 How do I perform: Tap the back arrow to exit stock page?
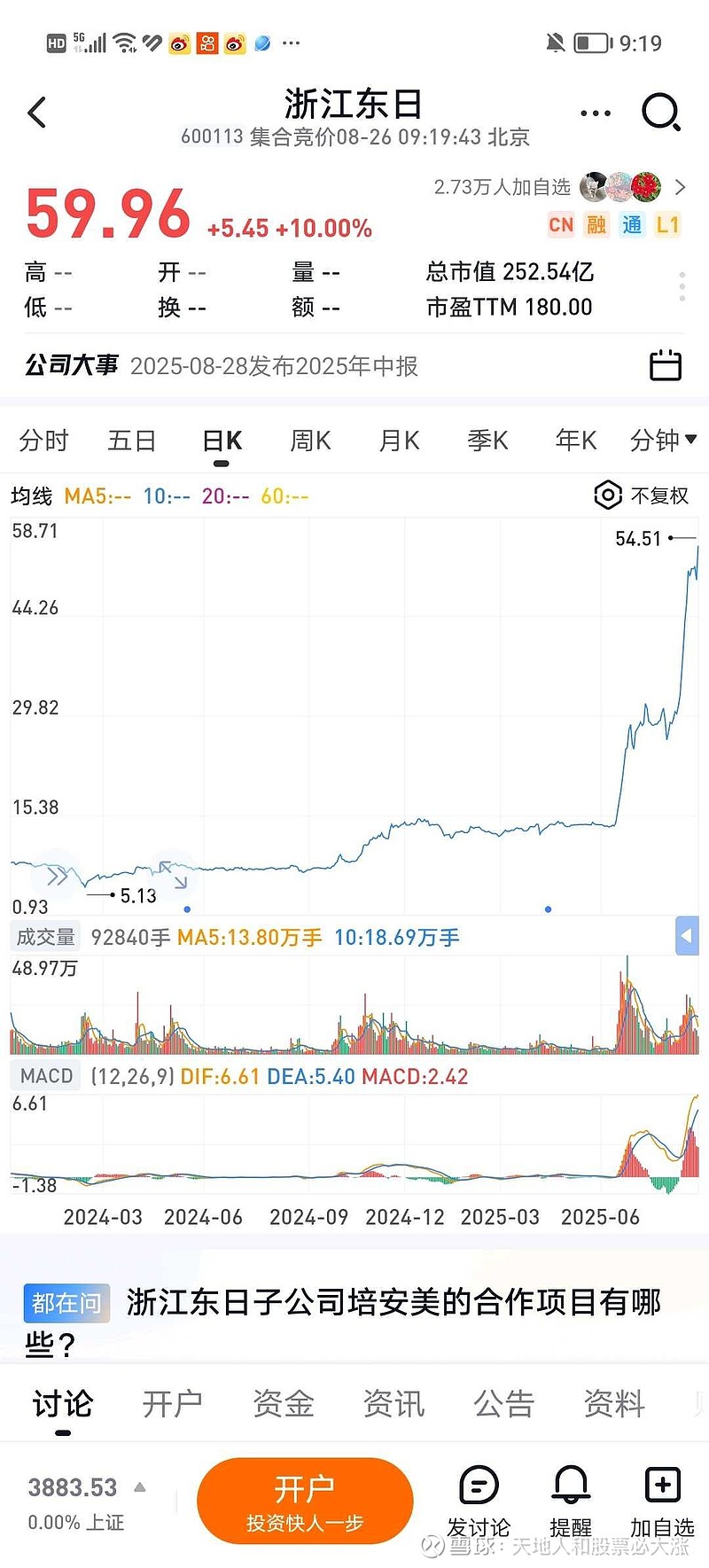(x=35, y=113)
